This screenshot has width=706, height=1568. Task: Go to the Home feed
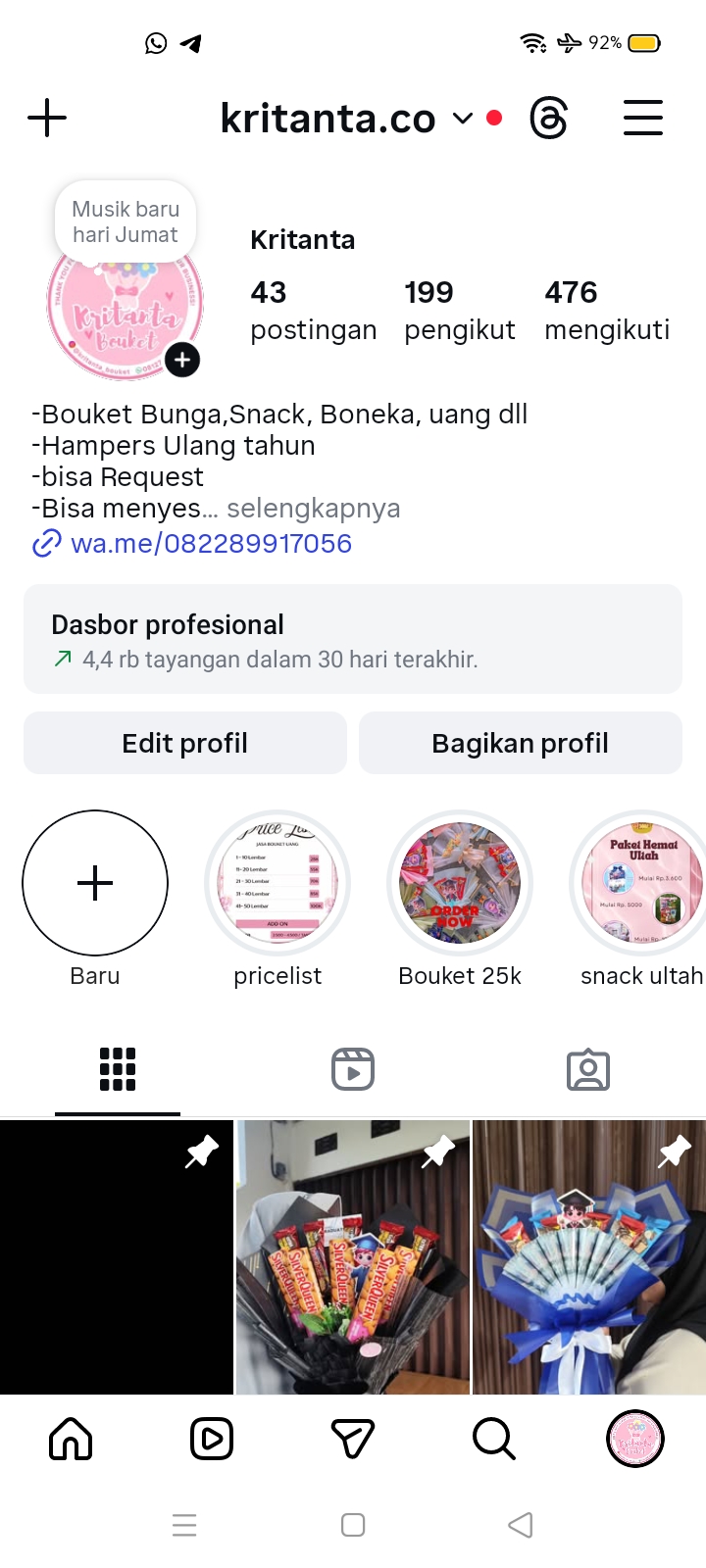point(71,1440)
